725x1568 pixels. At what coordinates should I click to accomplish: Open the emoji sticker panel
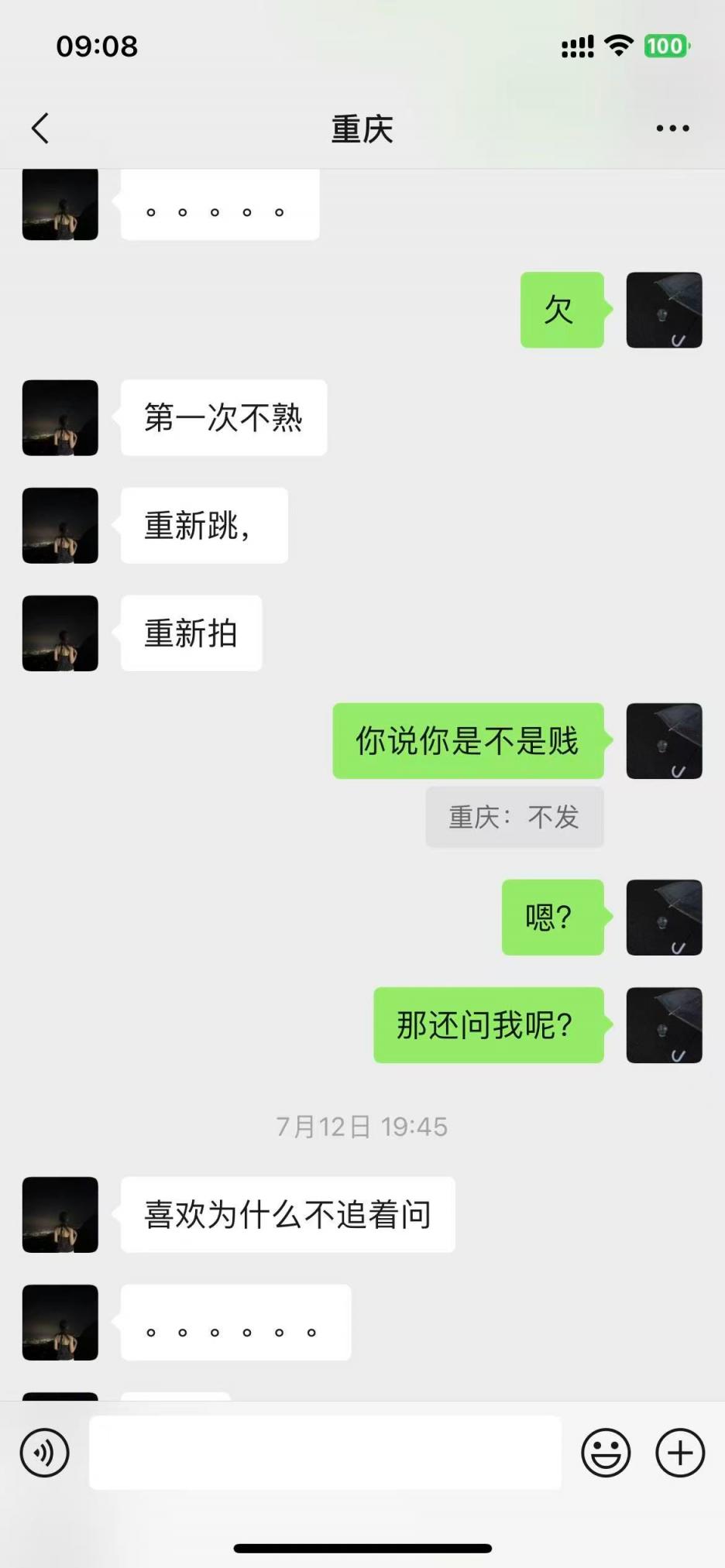click(x=606, y=1453)
